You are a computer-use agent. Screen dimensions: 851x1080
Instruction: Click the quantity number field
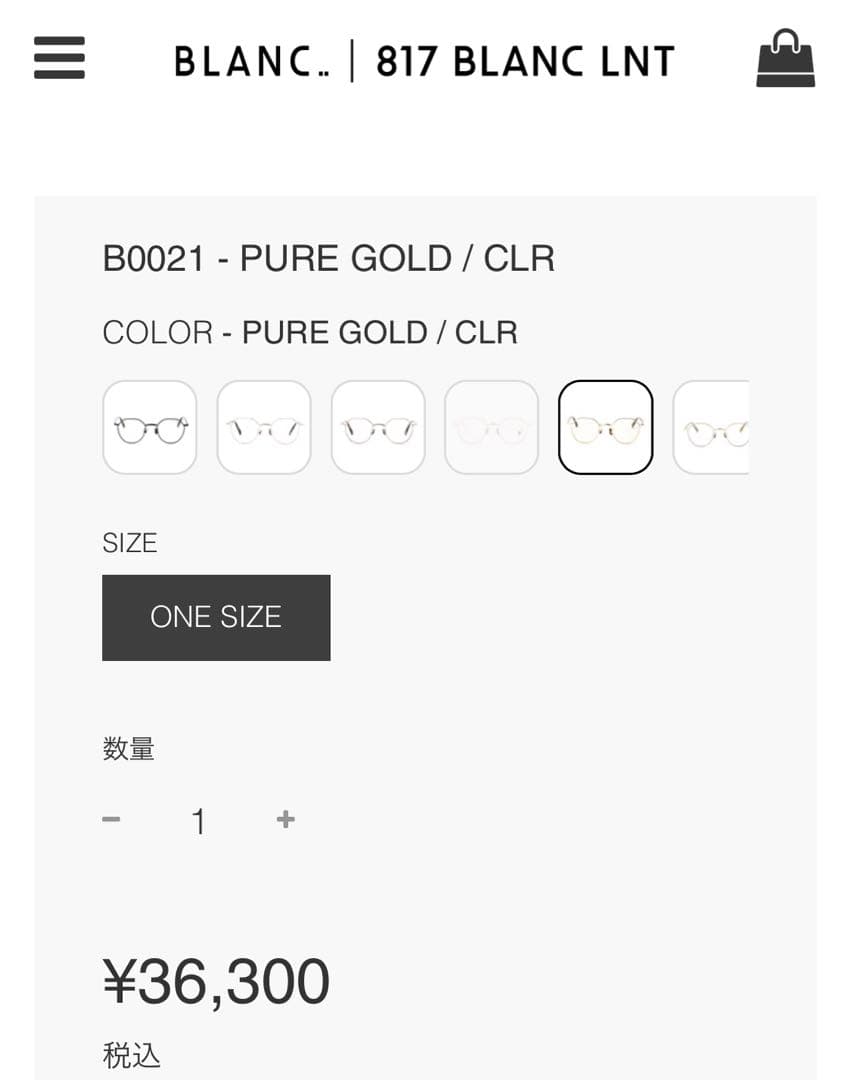point(198,820)
